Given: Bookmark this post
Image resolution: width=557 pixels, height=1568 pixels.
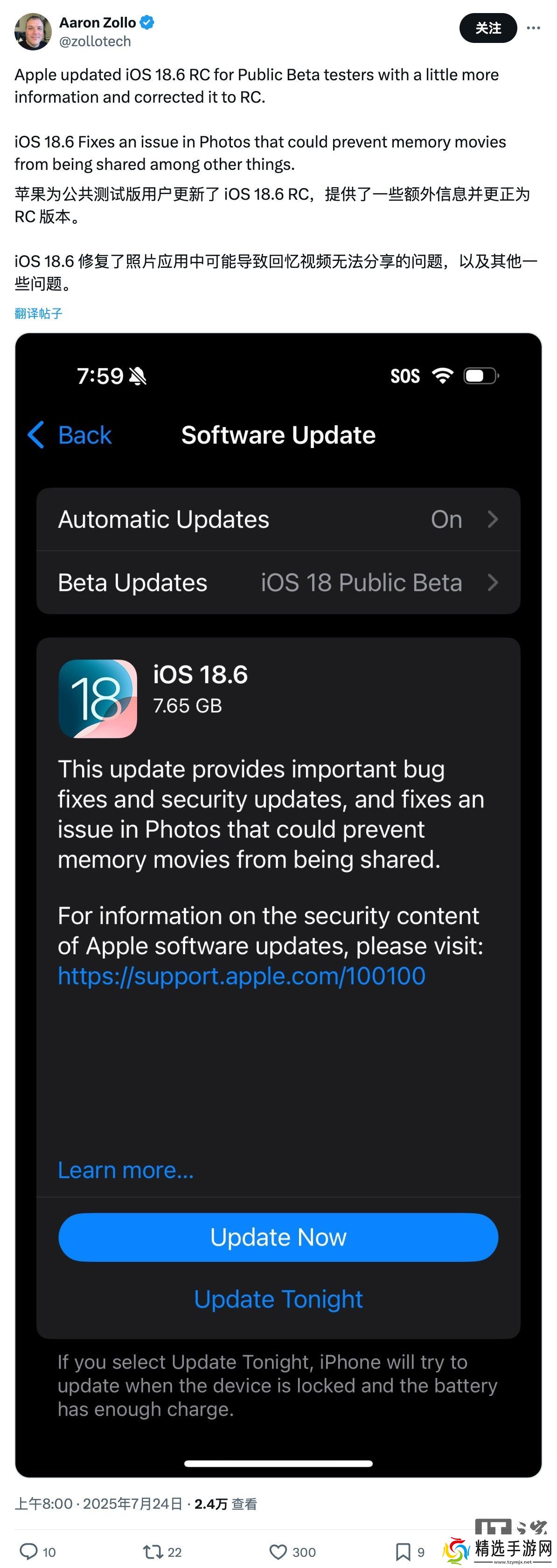Looking at the screenshot, I should coord(403,1552).
